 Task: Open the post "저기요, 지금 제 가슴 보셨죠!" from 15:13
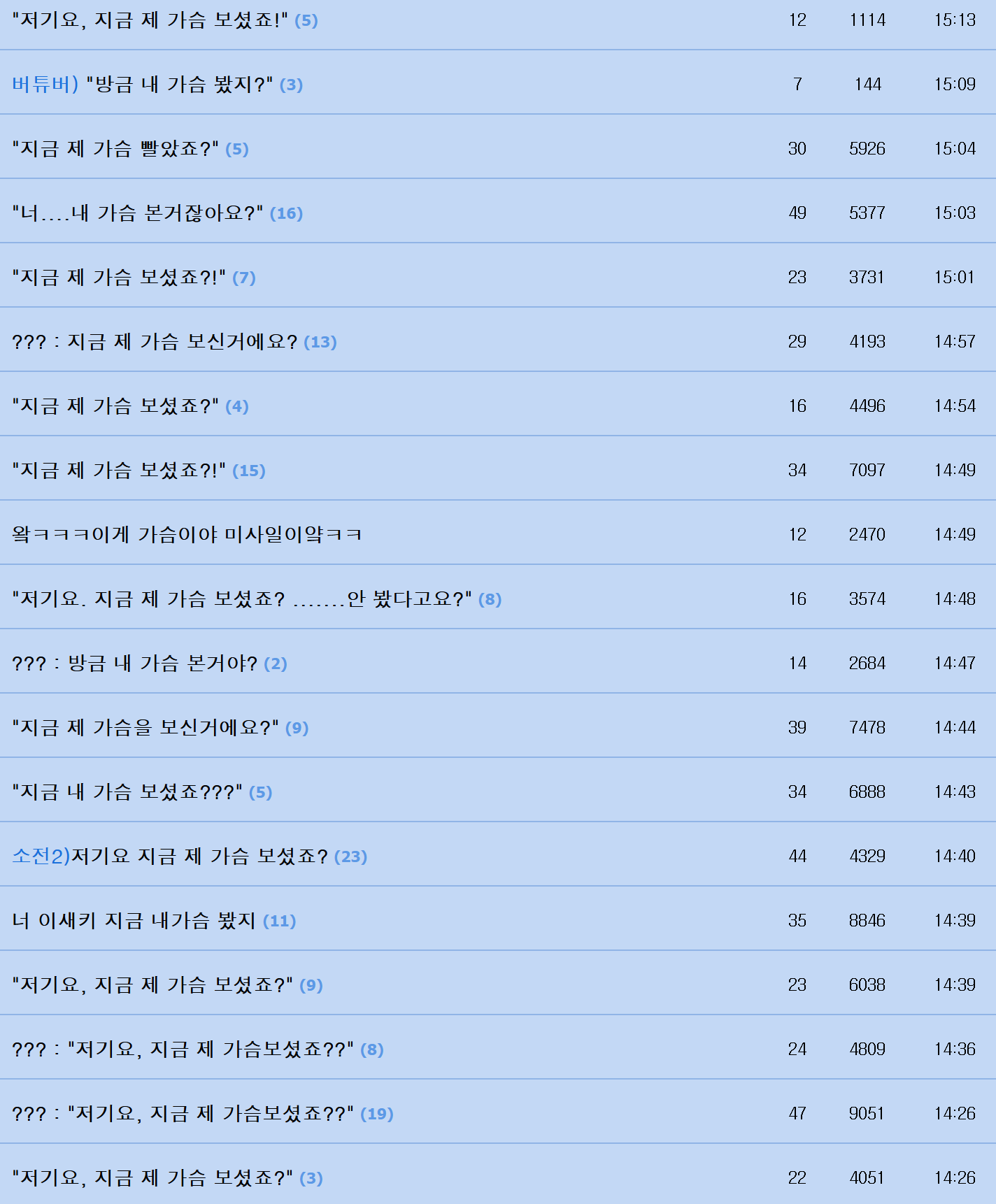[x=150, y=20]
